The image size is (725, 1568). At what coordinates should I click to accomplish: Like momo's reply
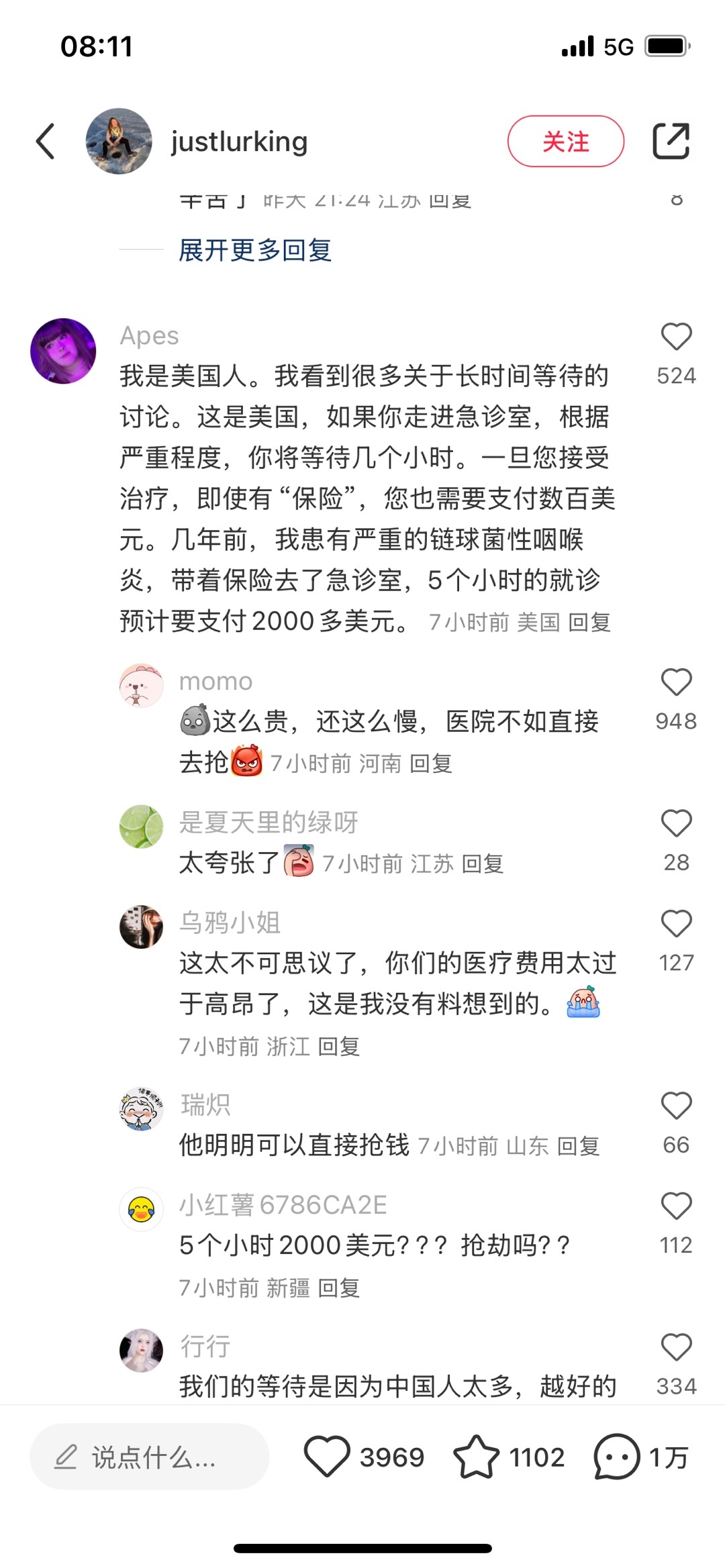coord(676,683)
